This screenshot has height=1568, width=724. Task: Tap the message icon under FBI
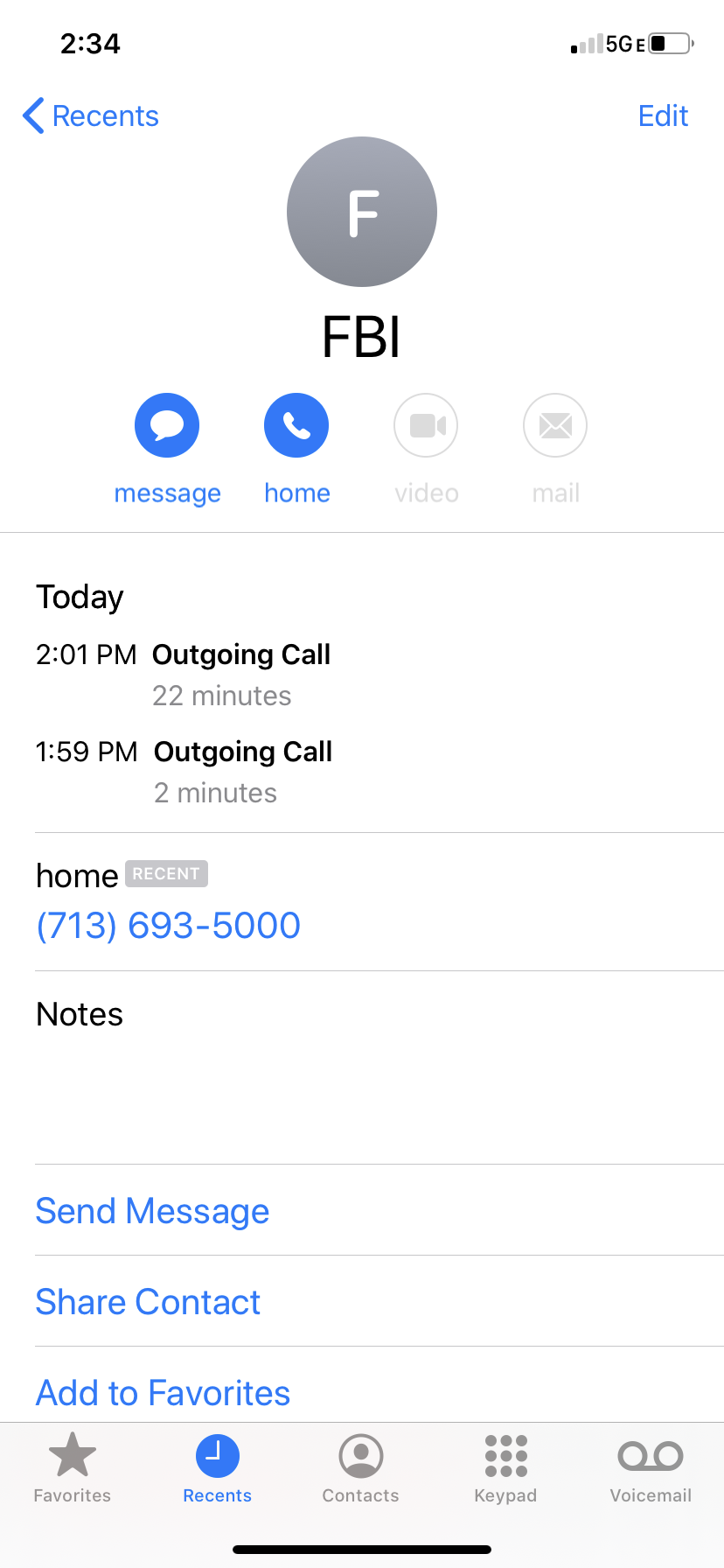click(x=167, y=426)
